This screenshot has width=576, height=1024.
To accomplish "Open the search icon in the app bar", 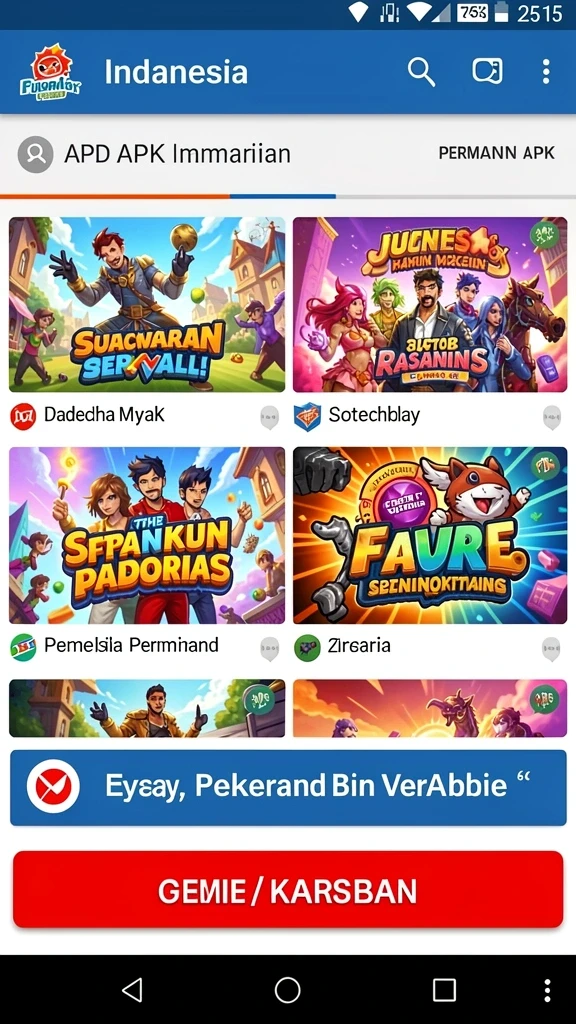I will 421,71.
